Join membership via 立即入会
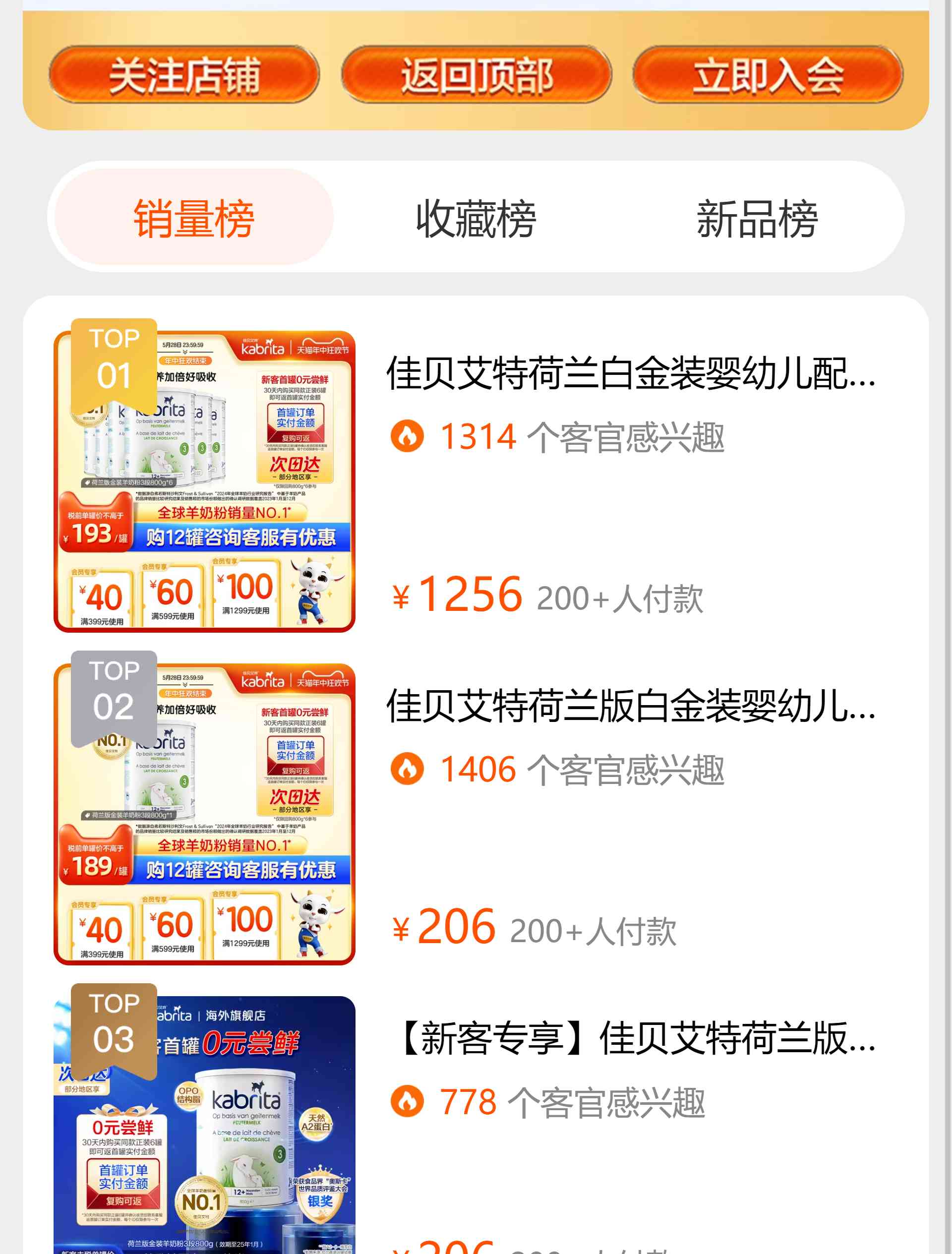Viewport: 952px width, 1254px height. (x=768, y=75)
